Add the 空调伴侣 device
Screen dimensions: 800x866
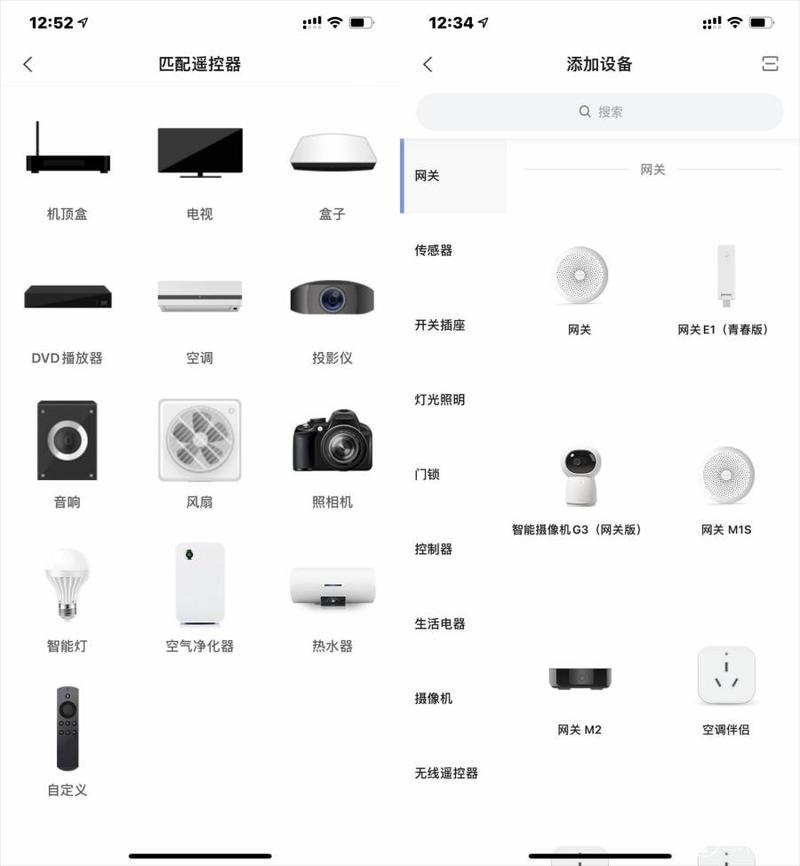[725, 690]
